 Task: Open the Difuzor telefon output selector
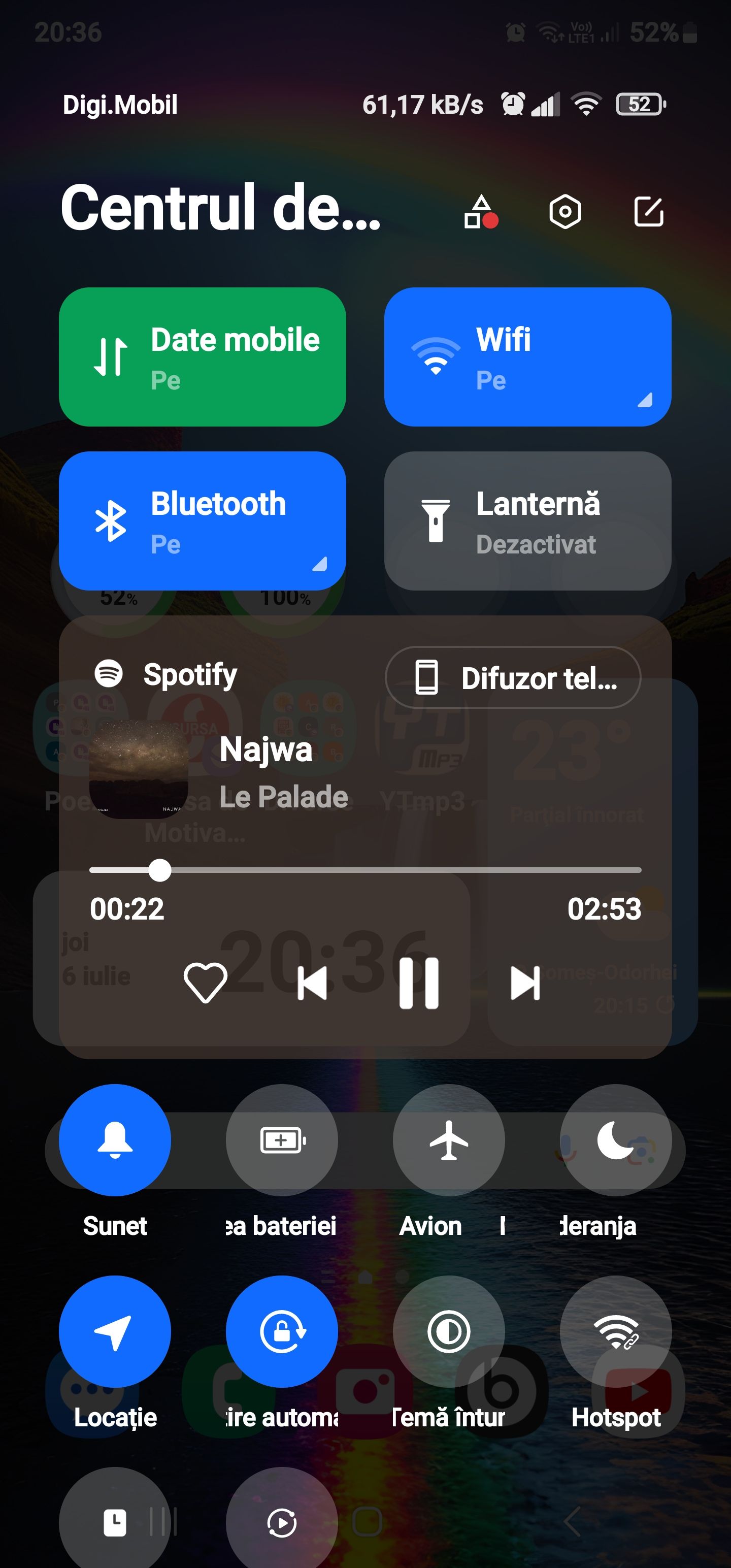513,677
